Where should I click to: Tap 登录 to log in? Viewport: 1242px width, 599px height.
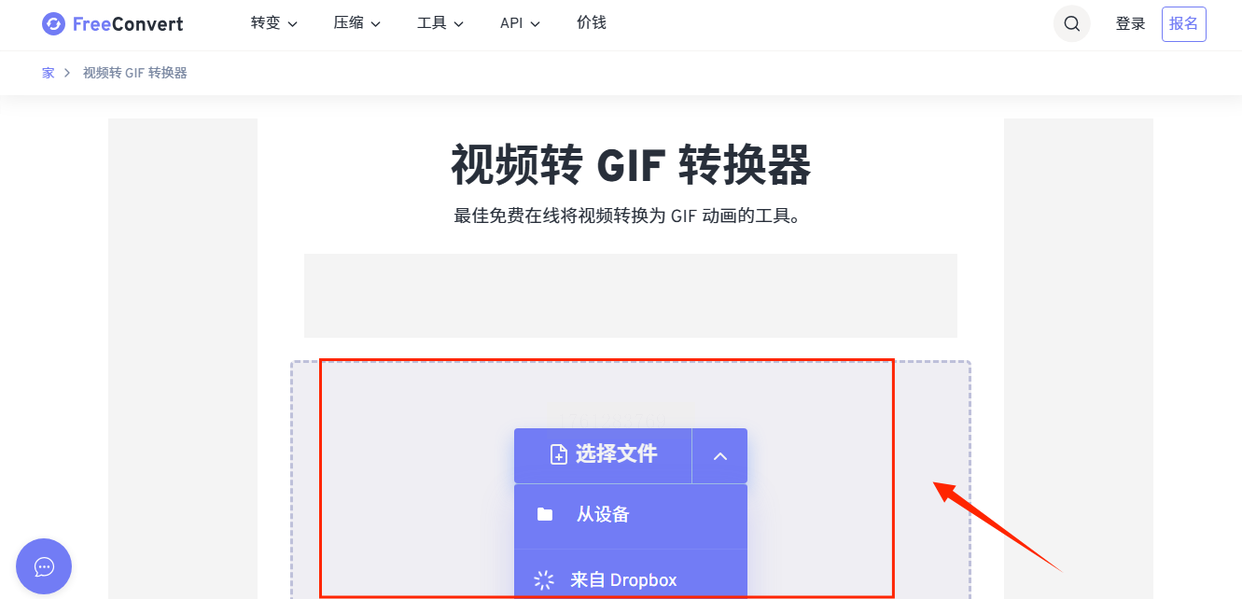(x=1130, y=24)
